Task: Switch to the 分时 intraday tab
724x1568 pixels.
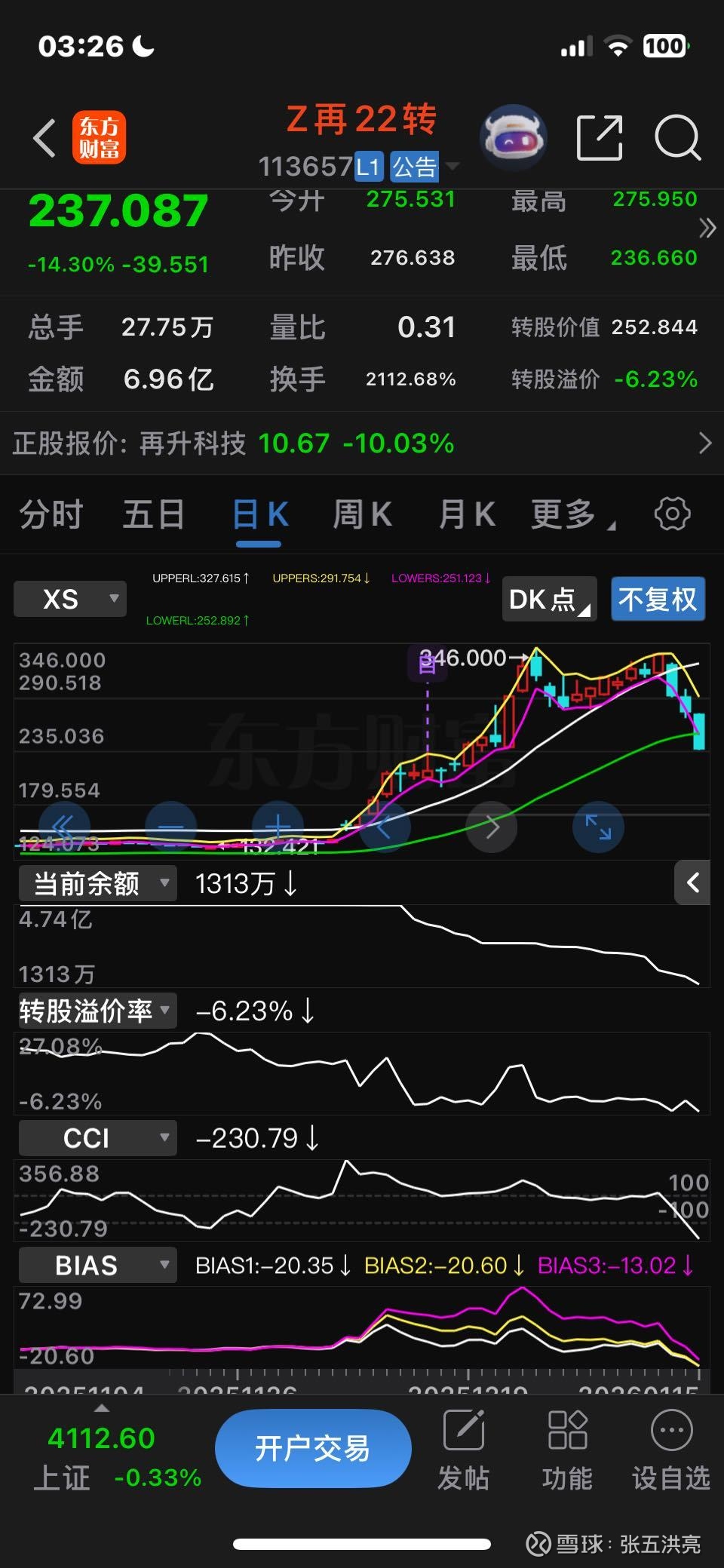Action: 50,514
